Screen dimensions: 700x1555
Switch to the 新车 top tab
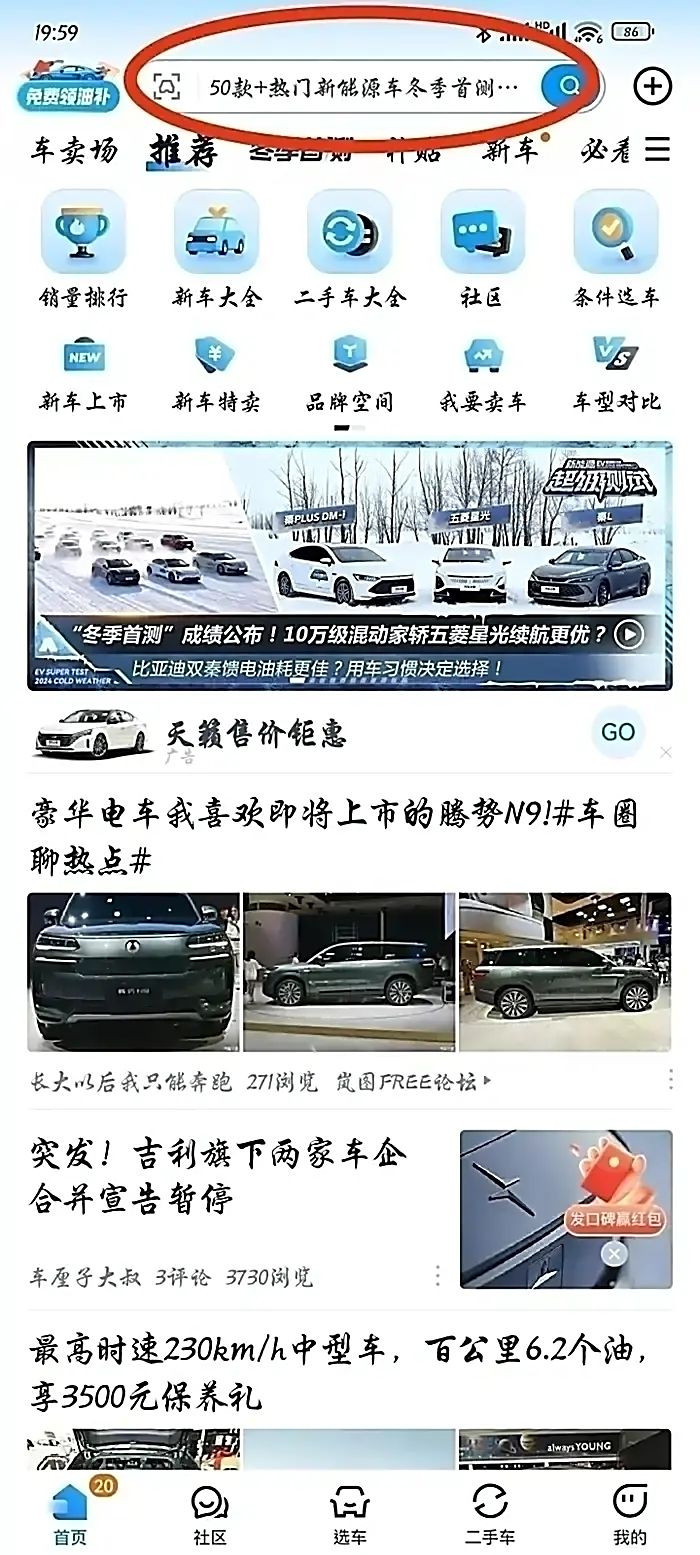(510, 151)
